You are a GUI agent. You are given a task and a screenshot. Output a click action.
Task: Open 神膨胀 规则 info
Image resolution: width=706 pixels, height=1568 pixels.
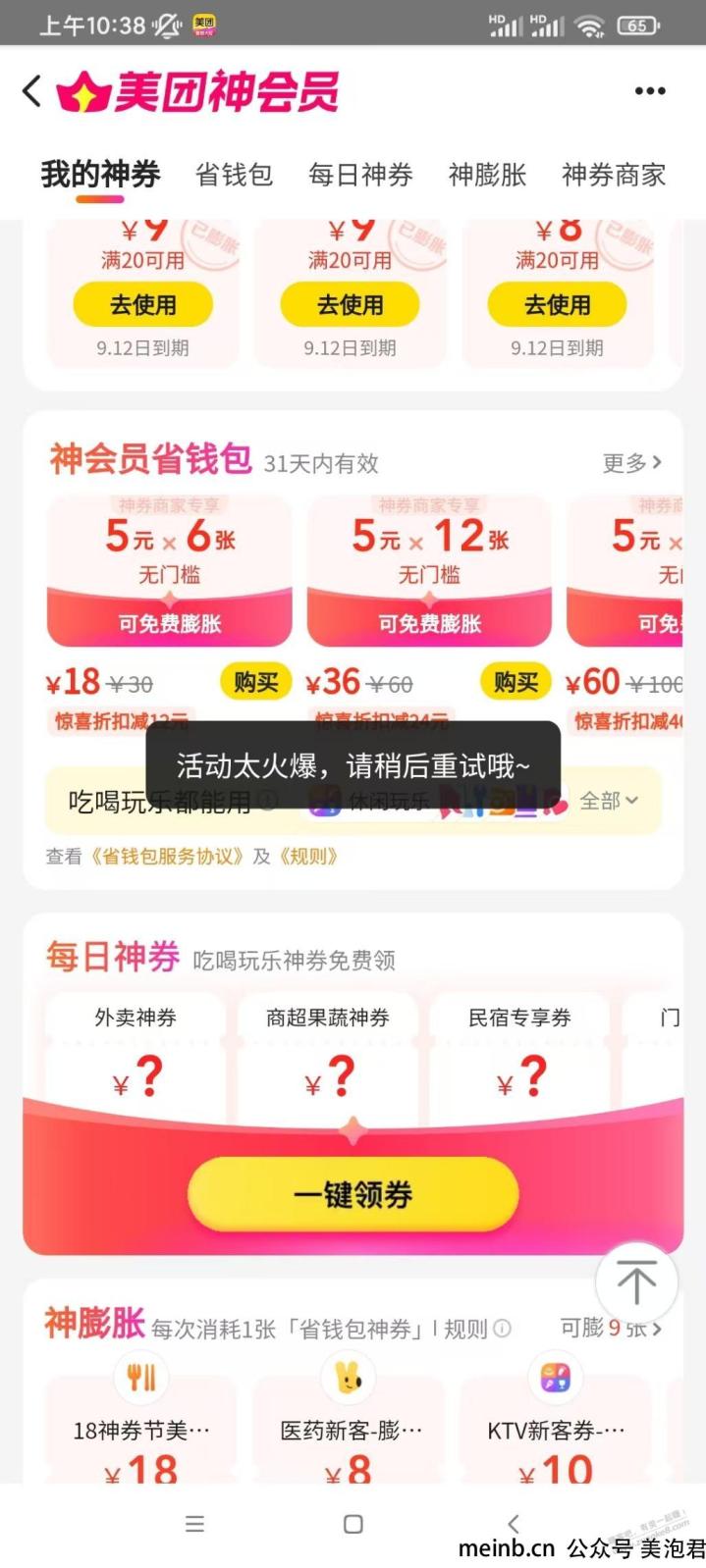(476, 1329)
